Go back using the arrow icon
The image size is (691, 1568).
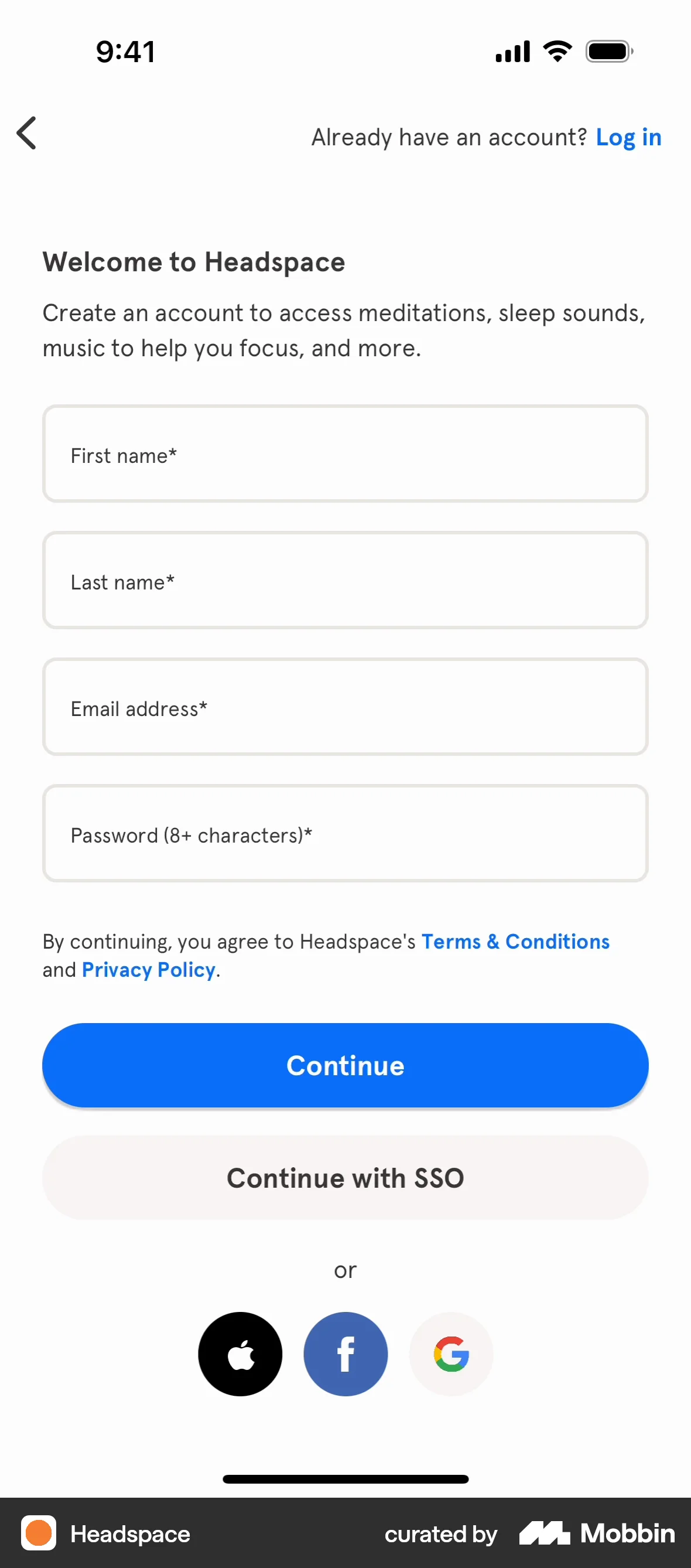[27, 132]
